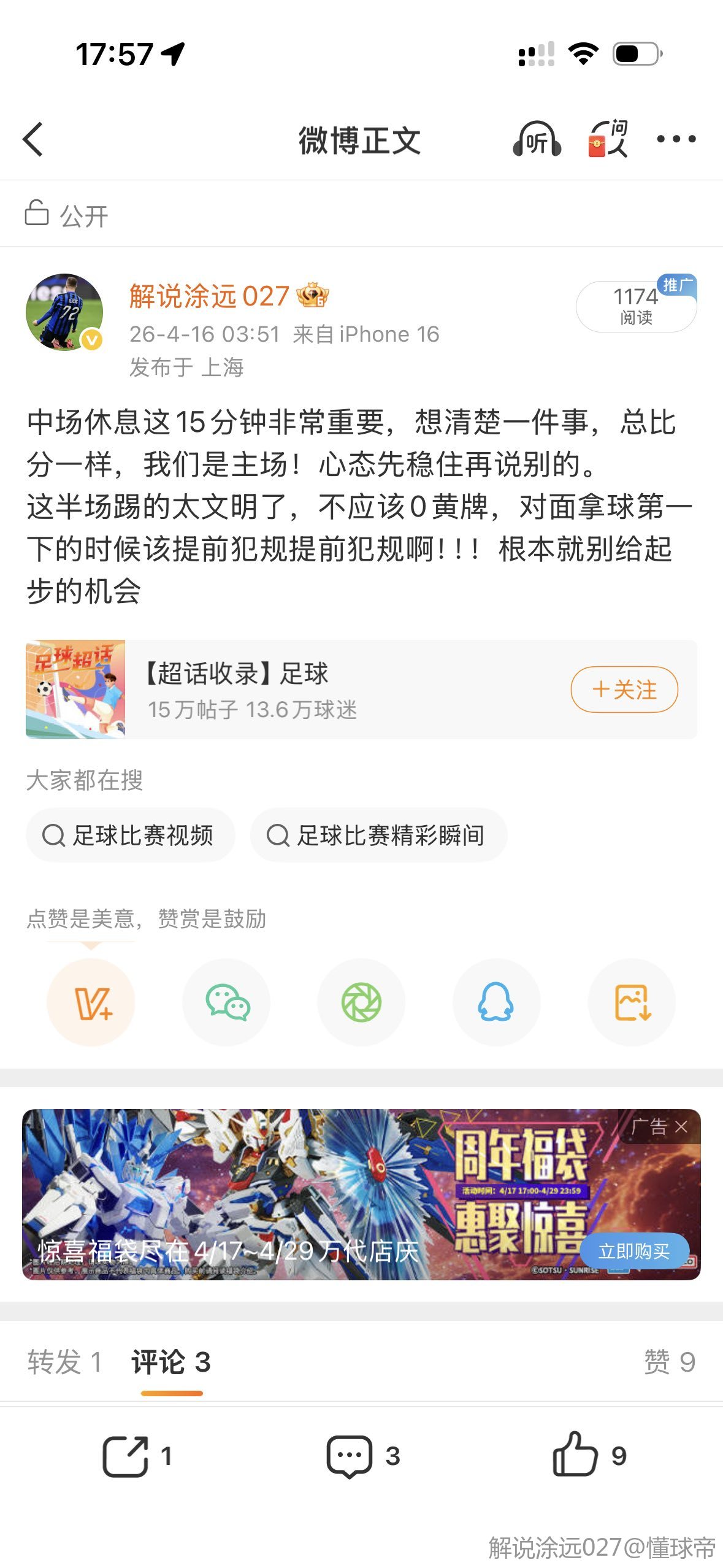The image size is (723, 1568).
Task: Tap the orange V+ reward icon
Action: click(91, 1002)
